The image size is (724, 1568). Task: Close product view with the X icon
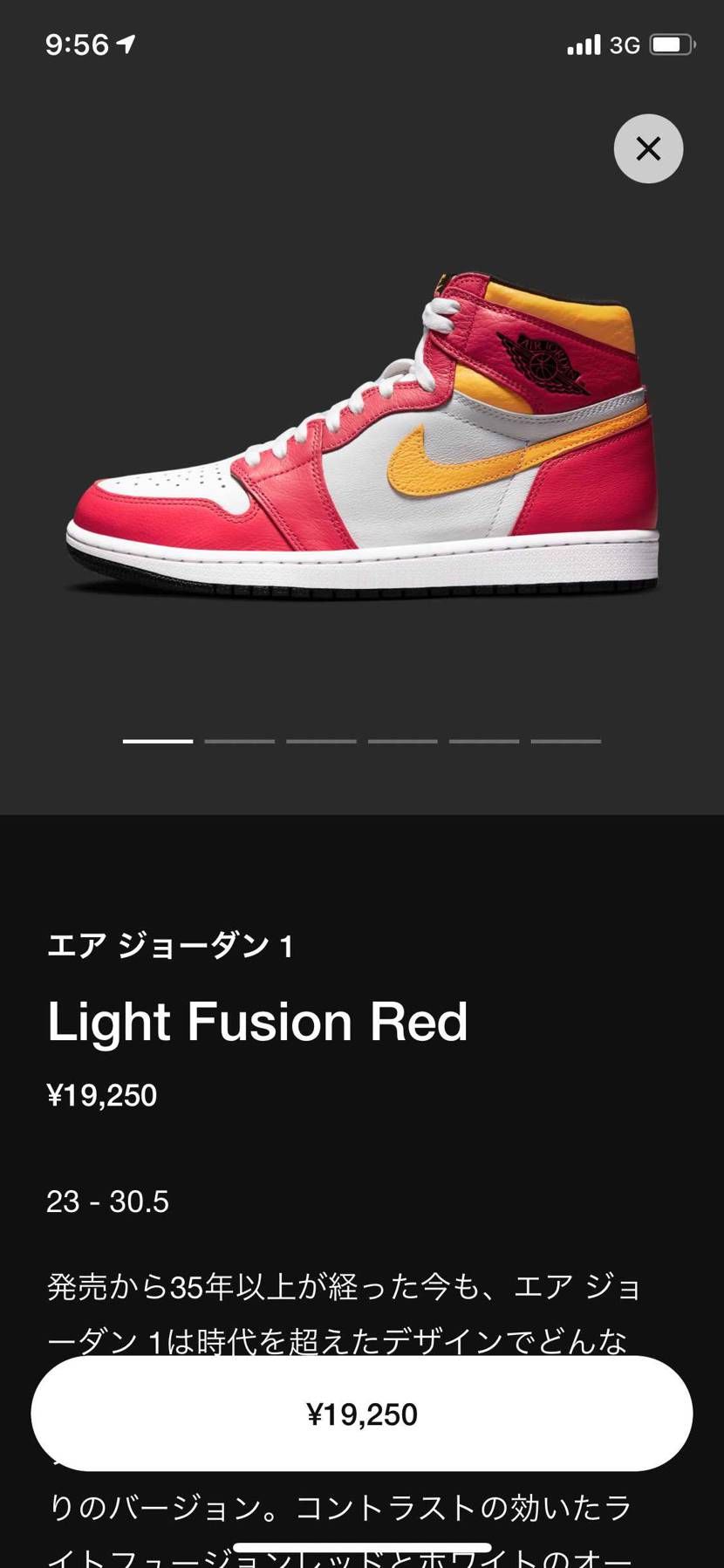pyautogui.click(x=648, y=148)
